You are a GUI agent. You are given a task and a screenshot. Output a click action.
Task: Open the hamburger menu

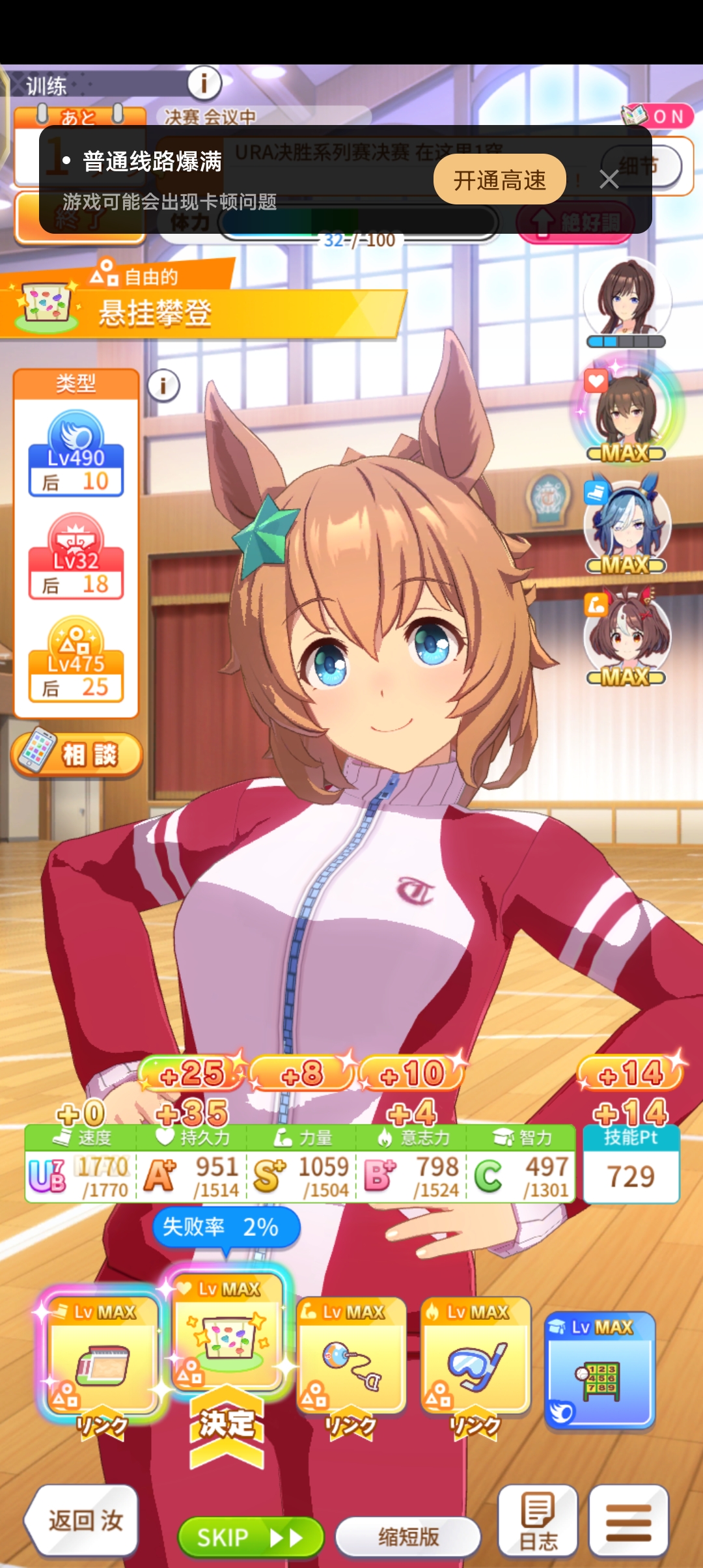point(629,1521)
